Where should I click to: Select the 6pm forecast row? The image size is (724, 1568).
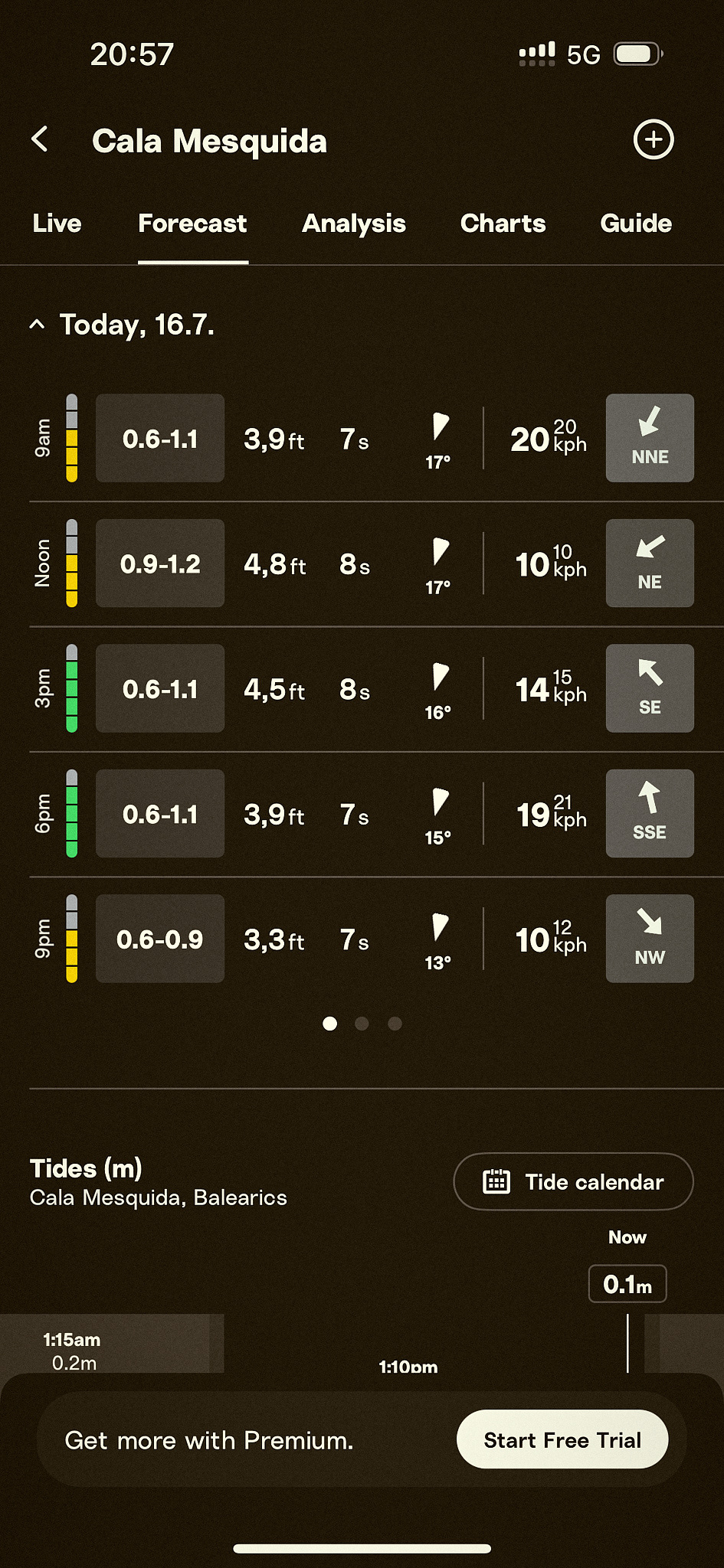click(x=362, y=814)
